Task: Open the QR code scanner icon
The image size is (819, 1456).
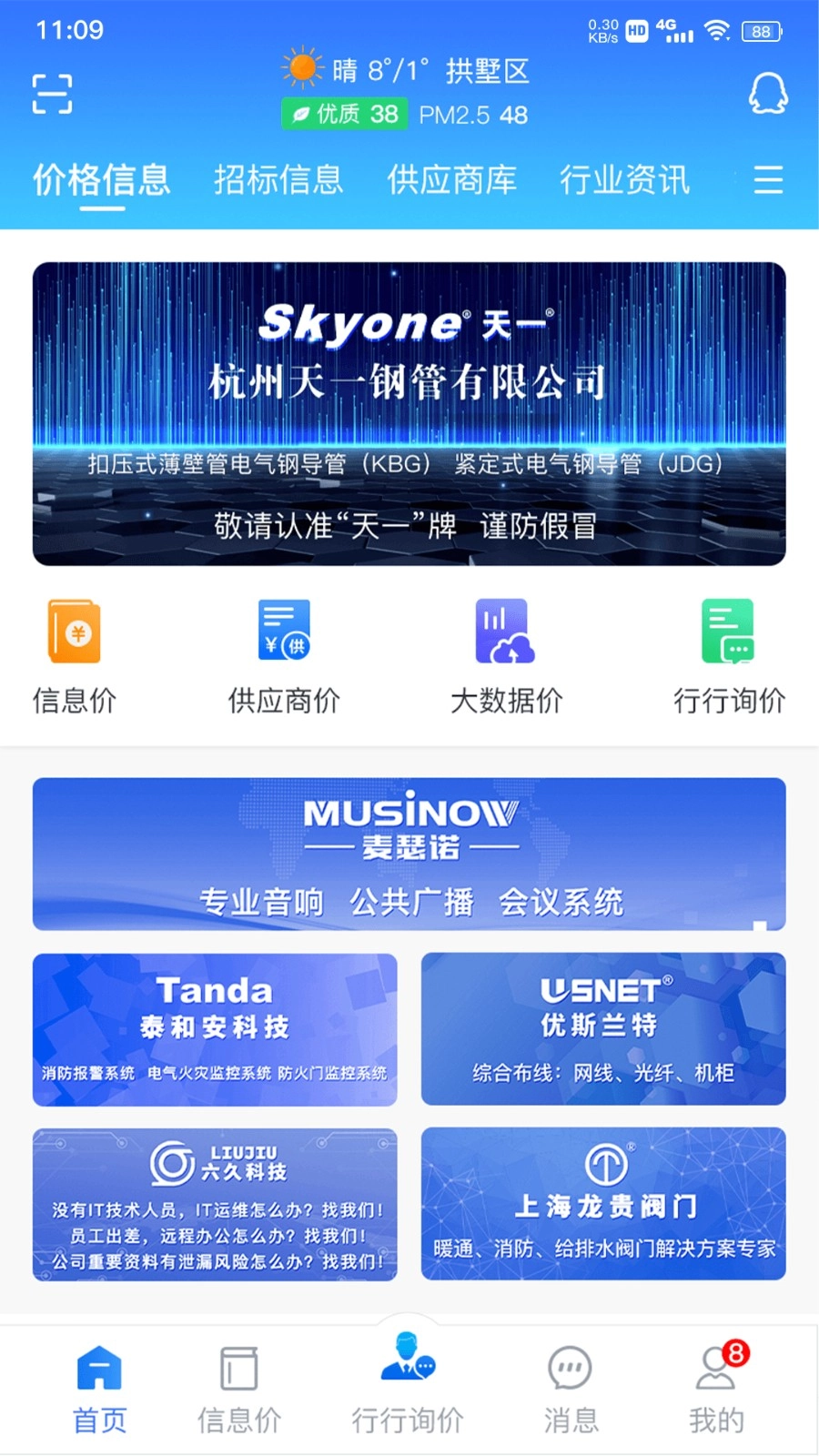Action: (51, 94)
